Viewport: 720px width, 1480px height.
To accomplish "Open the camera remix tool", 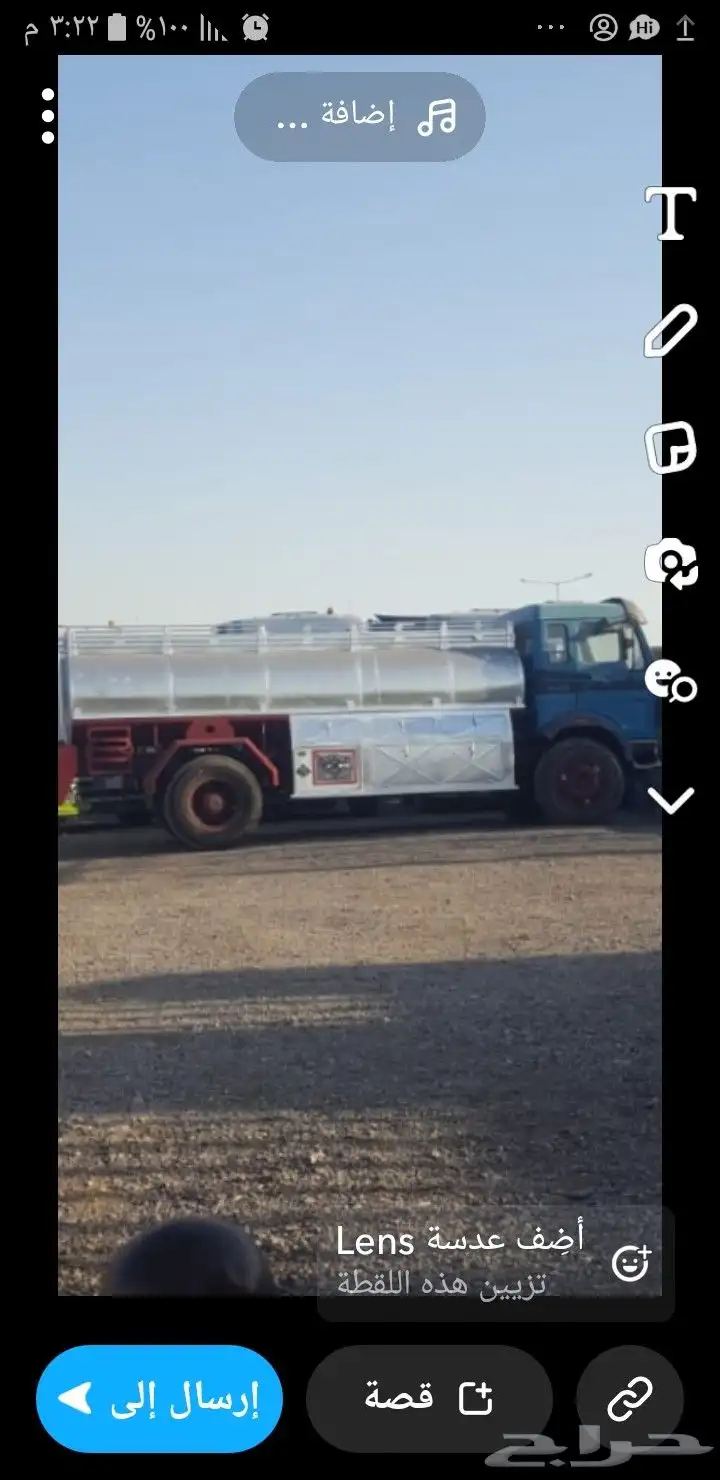I will [670, 564].
